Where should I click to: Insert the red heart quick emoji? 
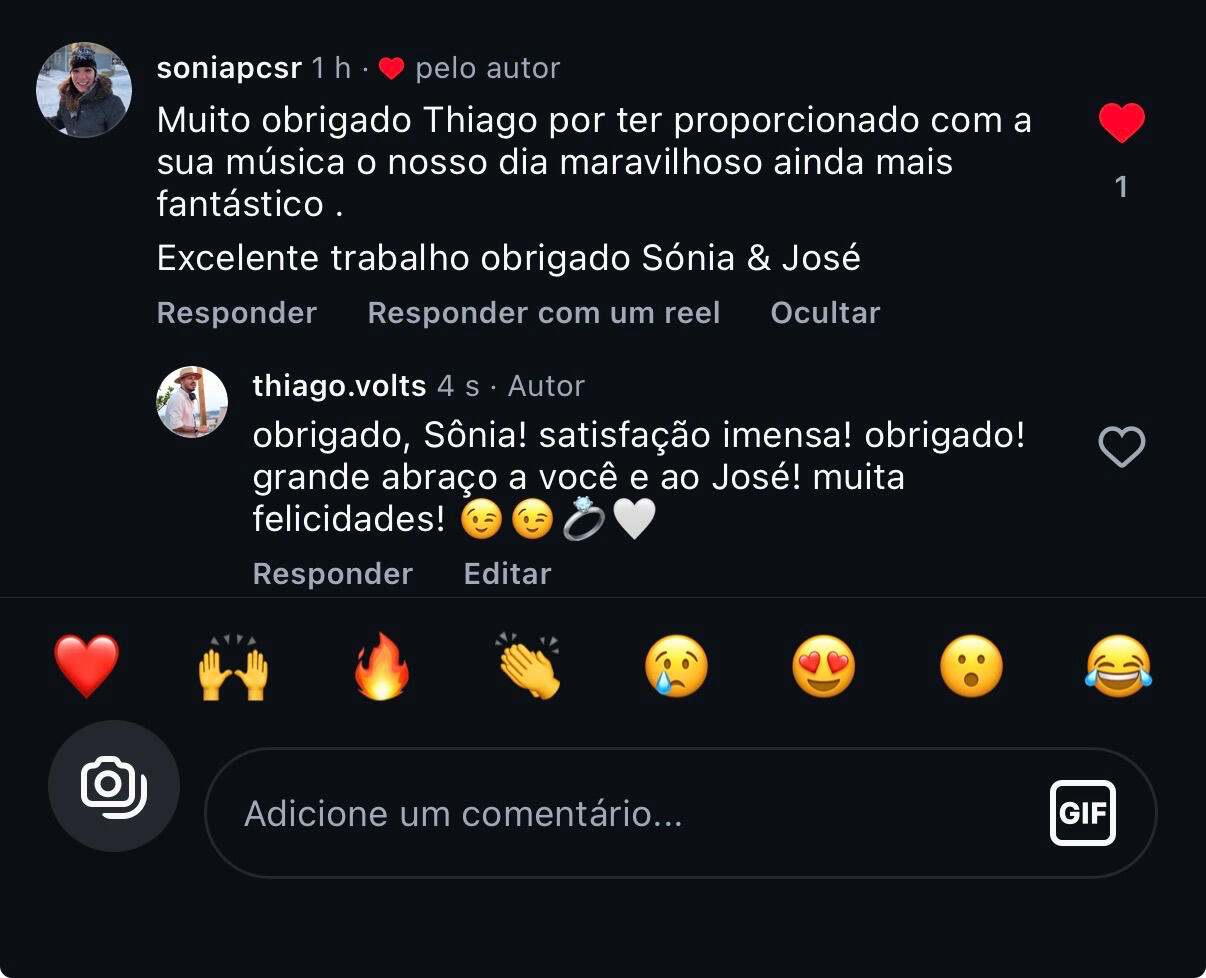click(x=87, y=666)
